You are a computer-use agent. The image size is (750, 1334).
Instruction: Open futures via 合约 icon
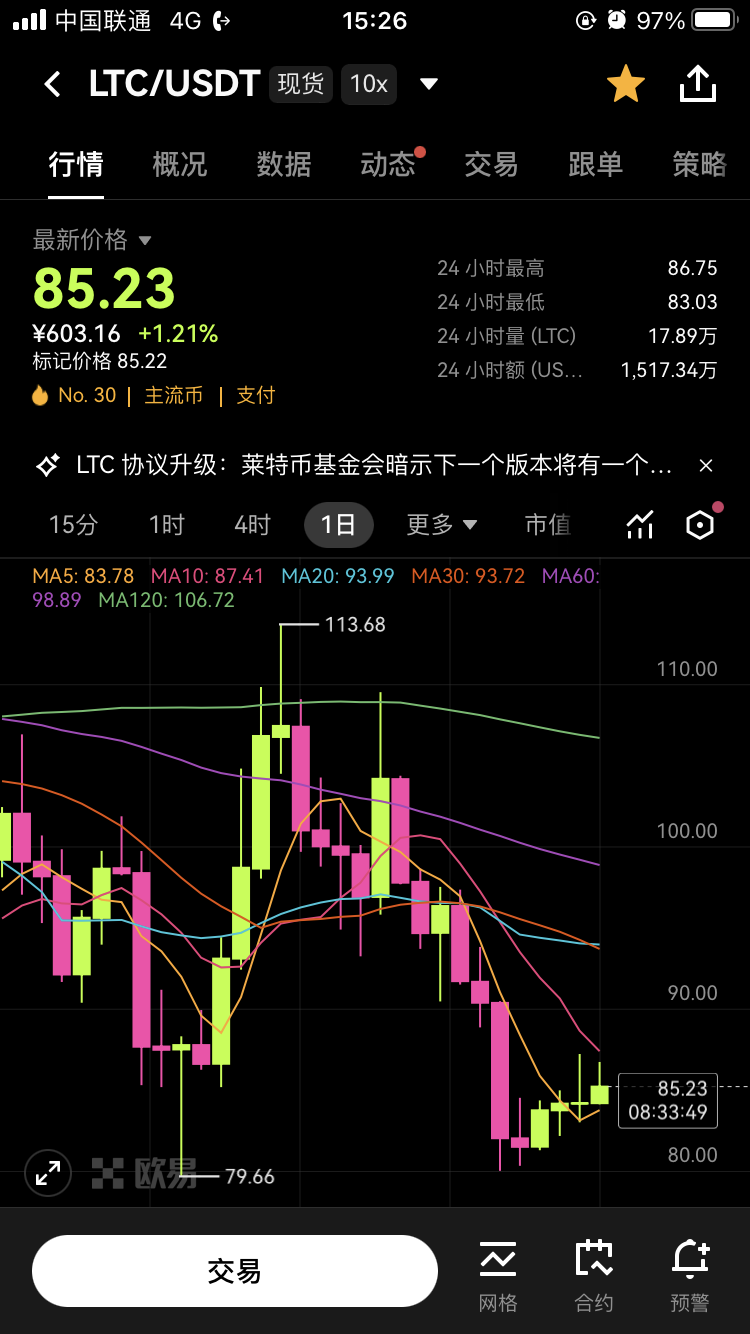point(594,1270)
